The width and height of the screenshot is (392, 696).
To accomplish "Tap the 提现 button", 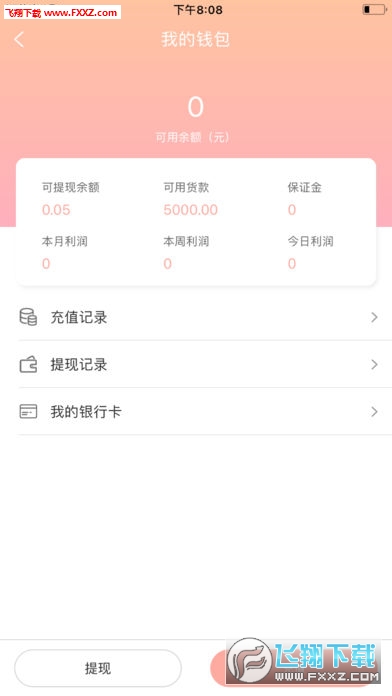I will pos(98,668).
